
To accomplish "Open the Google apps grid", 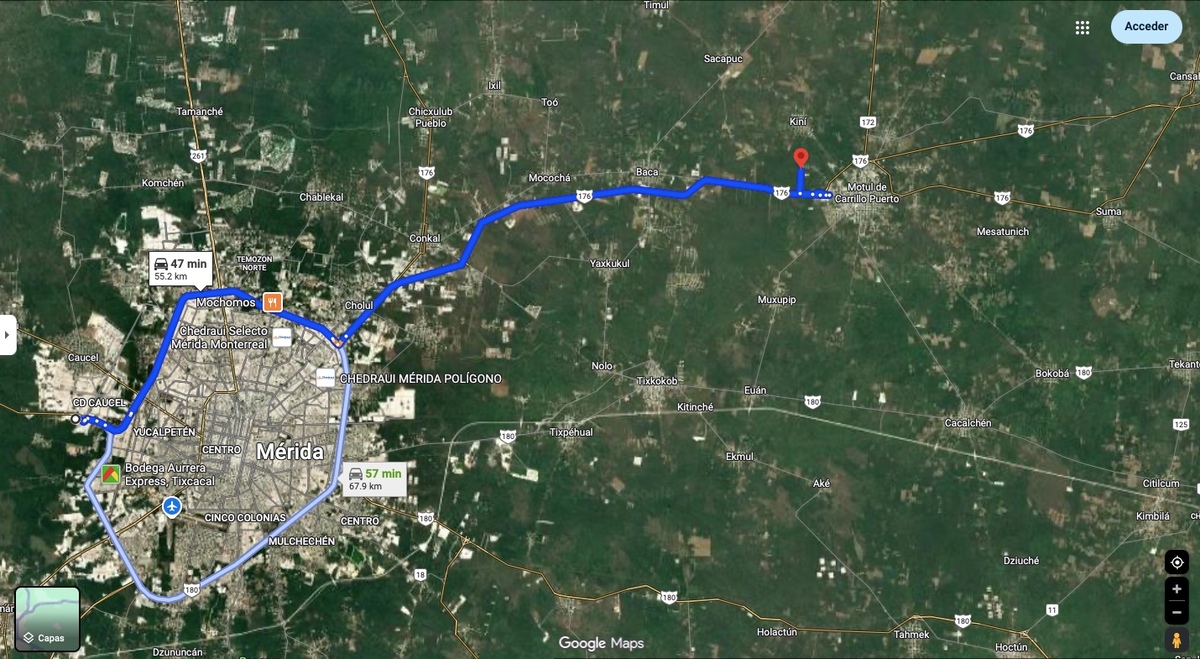I will click(1082, 28).
